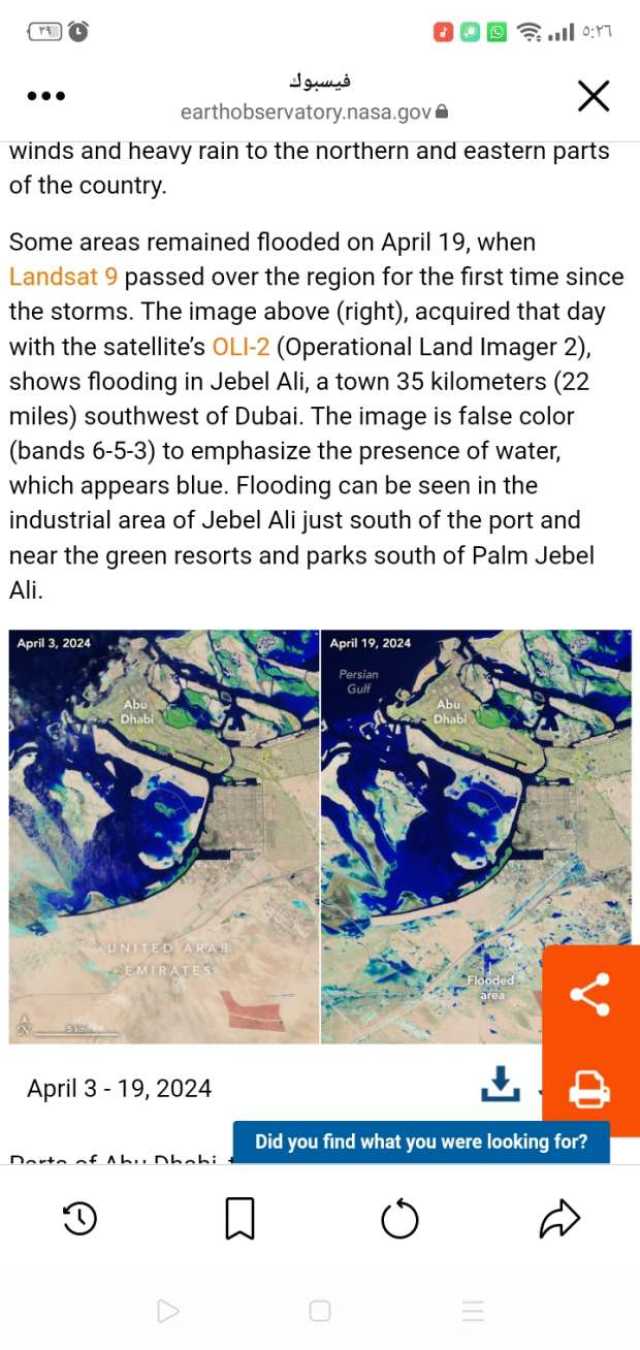640x1350 pixels.
Task: Share this article via orange share button
Action: point(590,994)
